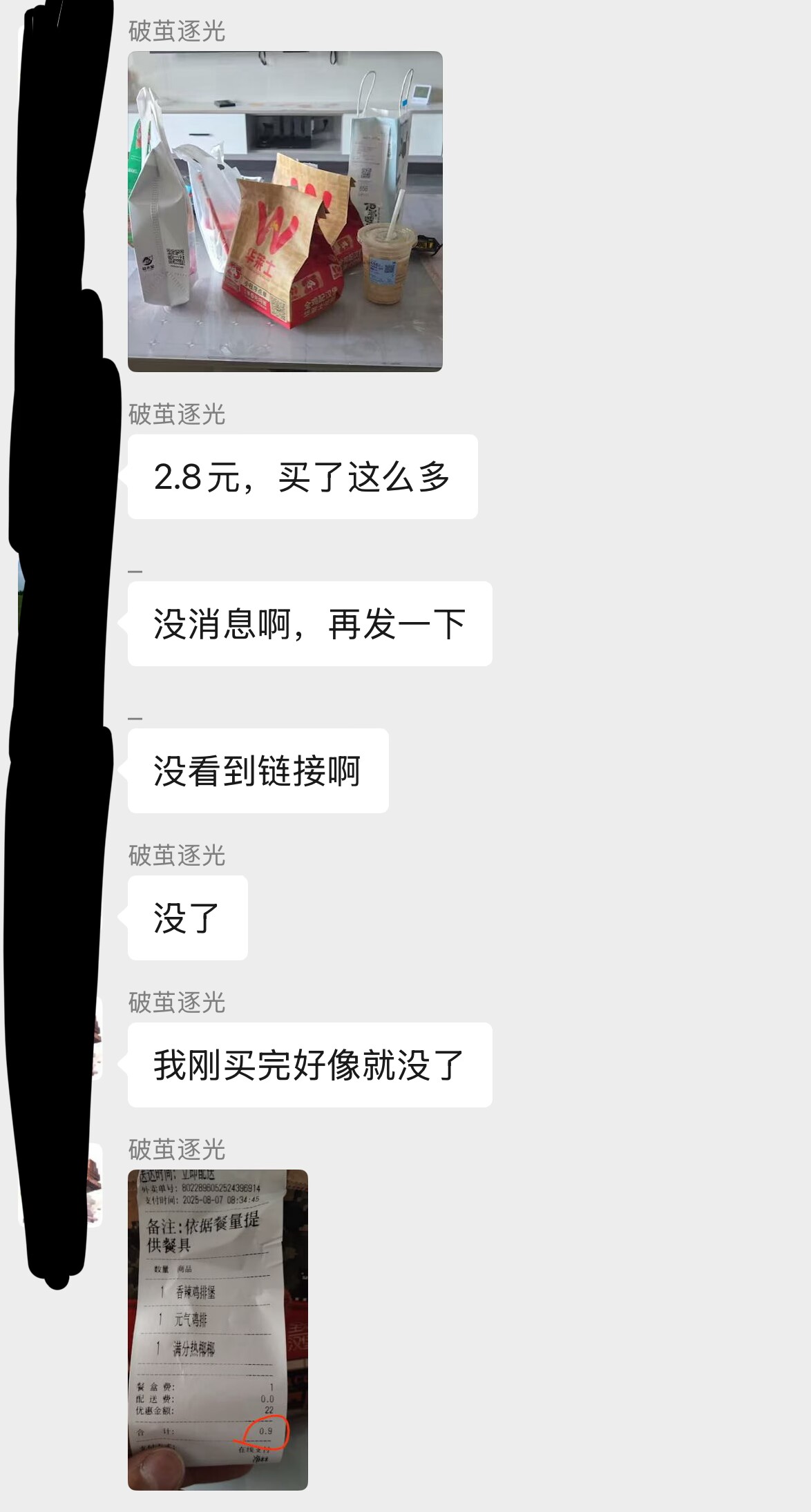The height and width of the screenshot is (1512, 811).
Task: Open the receipt photo showing 0.9 total
Action: tap(218, 1329)
